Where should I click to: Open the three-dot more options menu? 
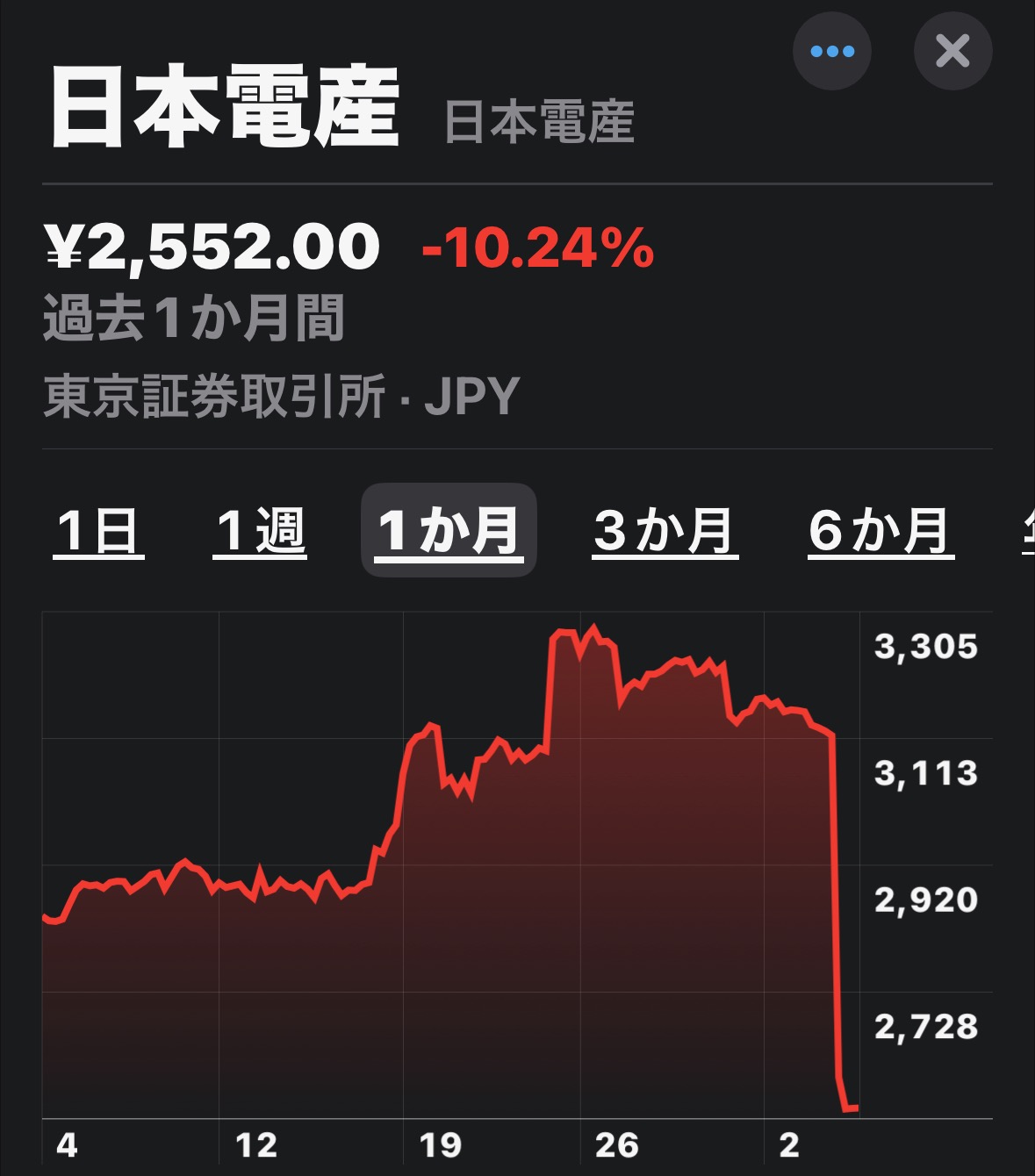click(831, 51)
